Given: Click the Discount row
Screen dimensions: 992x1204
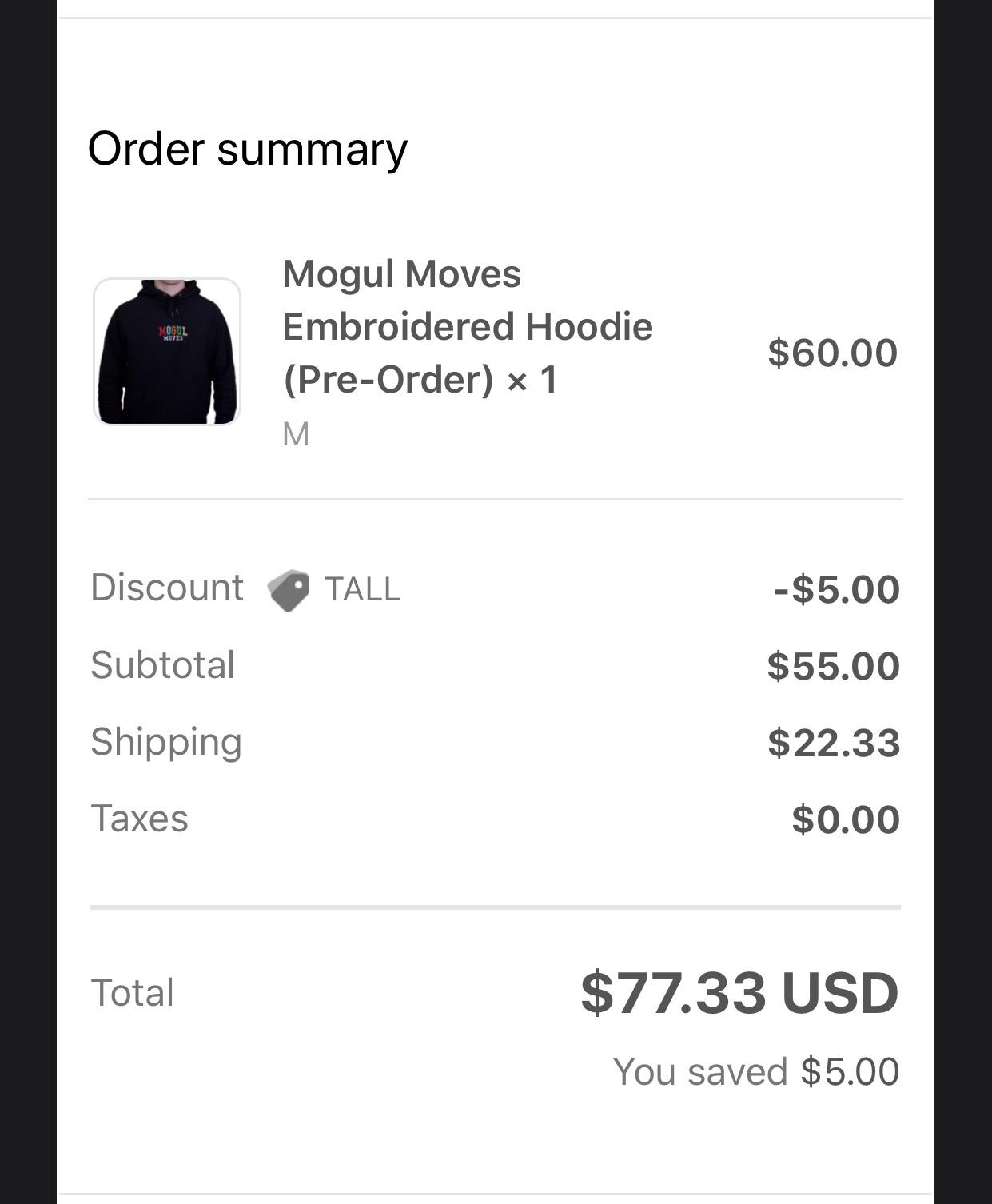Looking at the screenshot, I should point(167,588).
